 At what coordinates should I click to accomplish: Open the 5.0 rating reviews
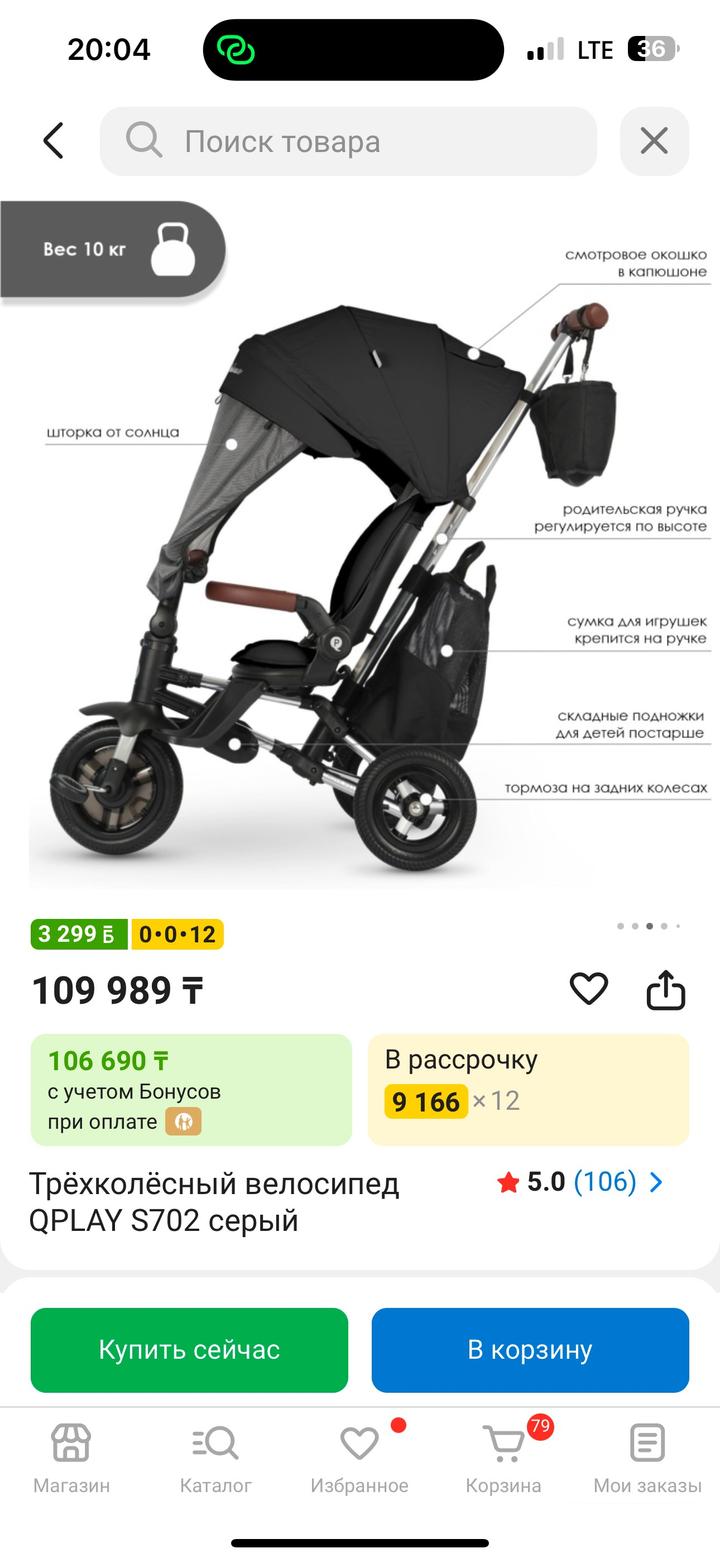point(580,1182)
